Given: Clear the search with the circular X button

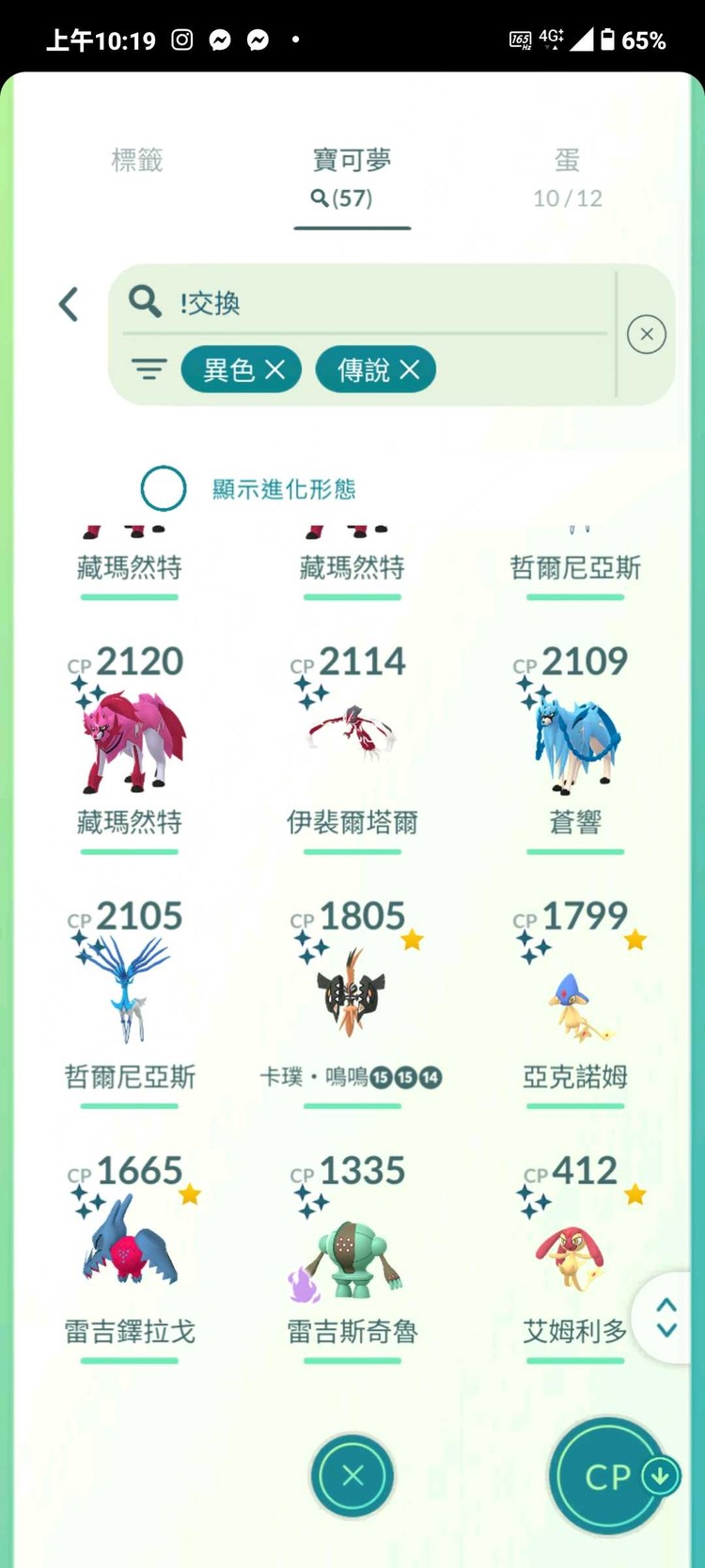Looking at the screenshot, I should pos(646,334).
